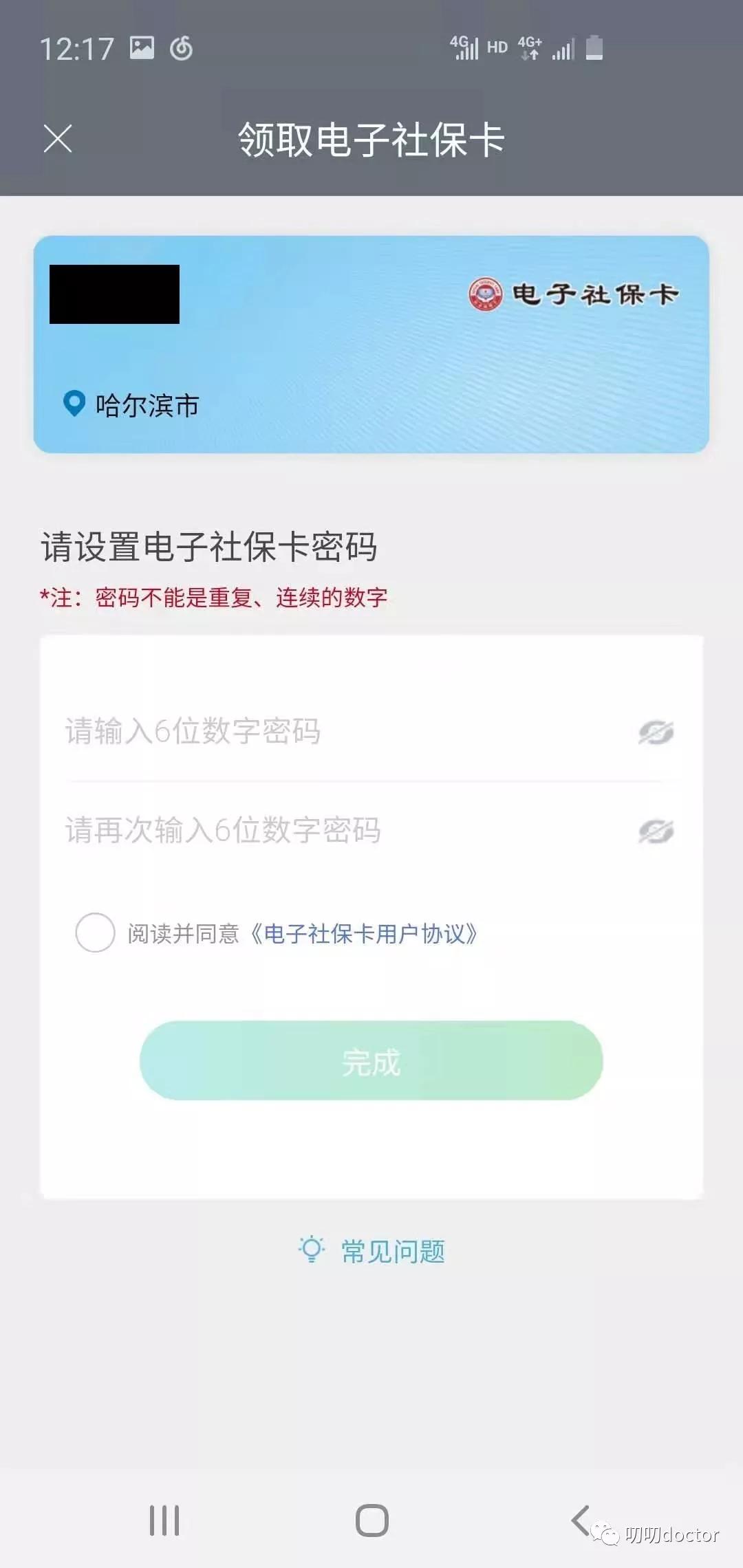Click the music app status bar icon
The width and height of the screenshot is (743, 1568).
click(x=180, y=47)
